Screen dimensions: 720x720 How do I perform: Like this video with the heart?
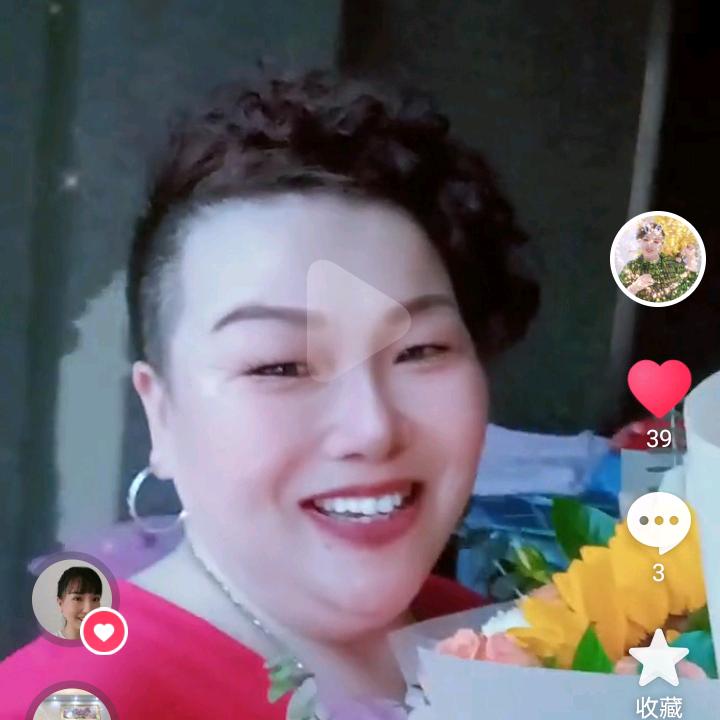coord(659,389)
